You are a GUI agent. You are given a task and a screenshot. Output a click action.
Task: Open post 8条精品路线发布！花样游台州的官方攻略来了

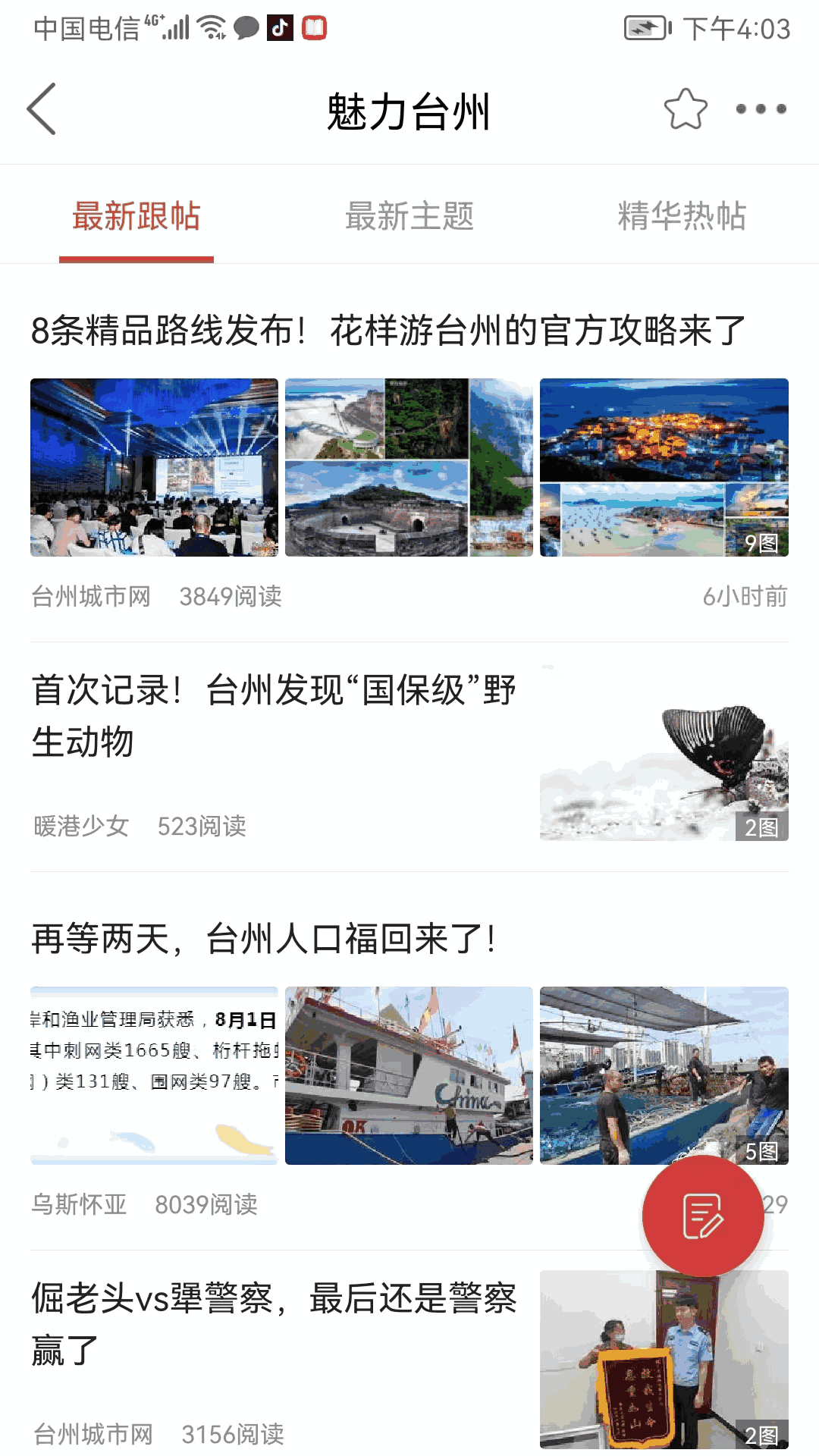click(x=388, y=331)
